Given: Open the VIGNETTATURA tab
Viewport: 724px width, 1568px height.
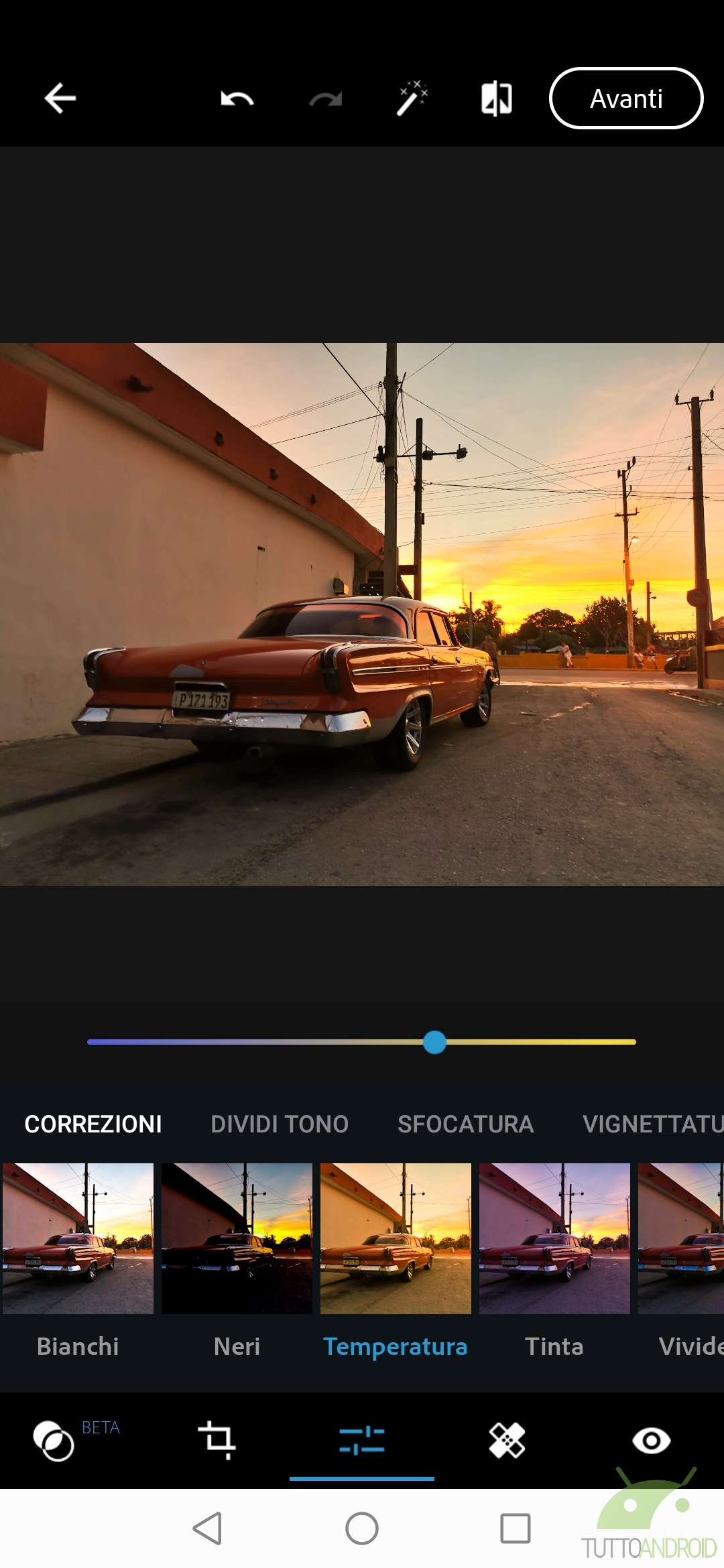Looking at the screenshot, I should 653,1124.
